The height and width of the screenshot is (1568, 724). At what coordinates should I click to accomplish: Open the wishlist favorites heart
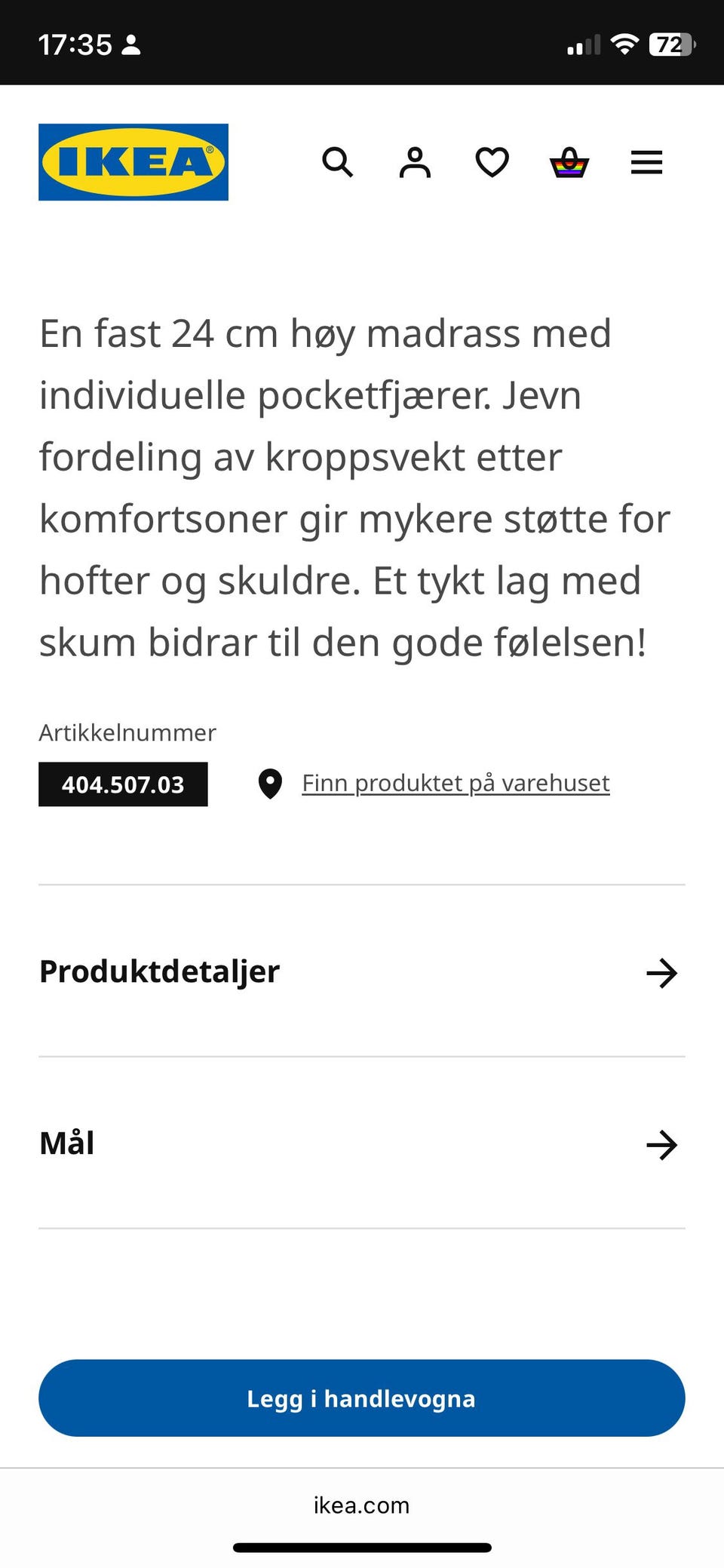pyautogui.click(x=492, y=161)
